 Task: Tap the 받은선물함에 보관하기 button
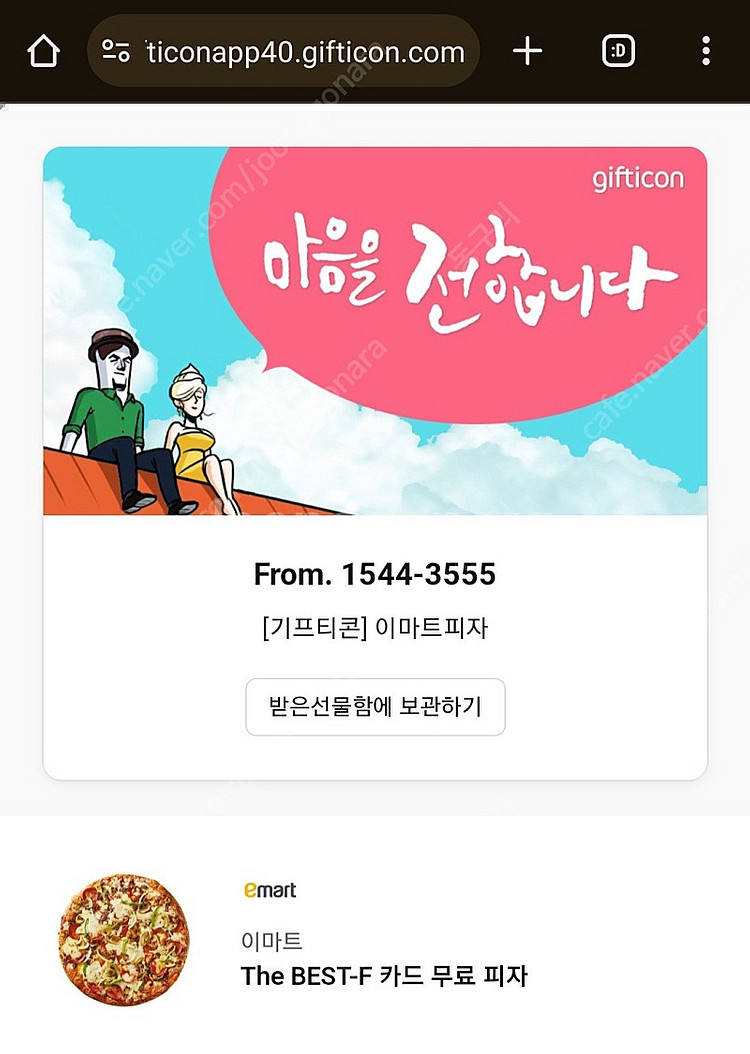[x=375, y=707]
